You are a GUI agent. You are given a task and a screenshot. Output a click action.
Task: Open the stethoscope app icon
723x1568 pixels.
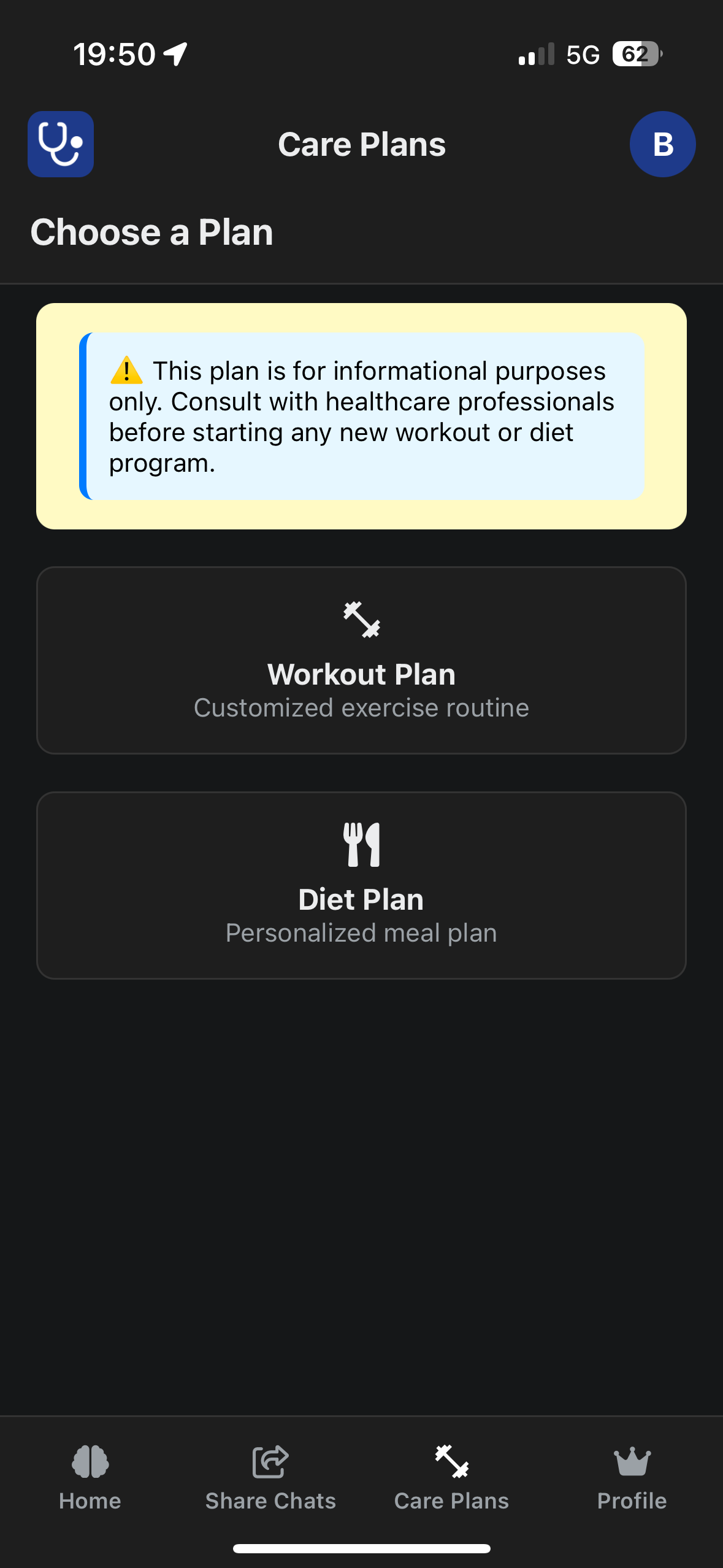(61, 144)
